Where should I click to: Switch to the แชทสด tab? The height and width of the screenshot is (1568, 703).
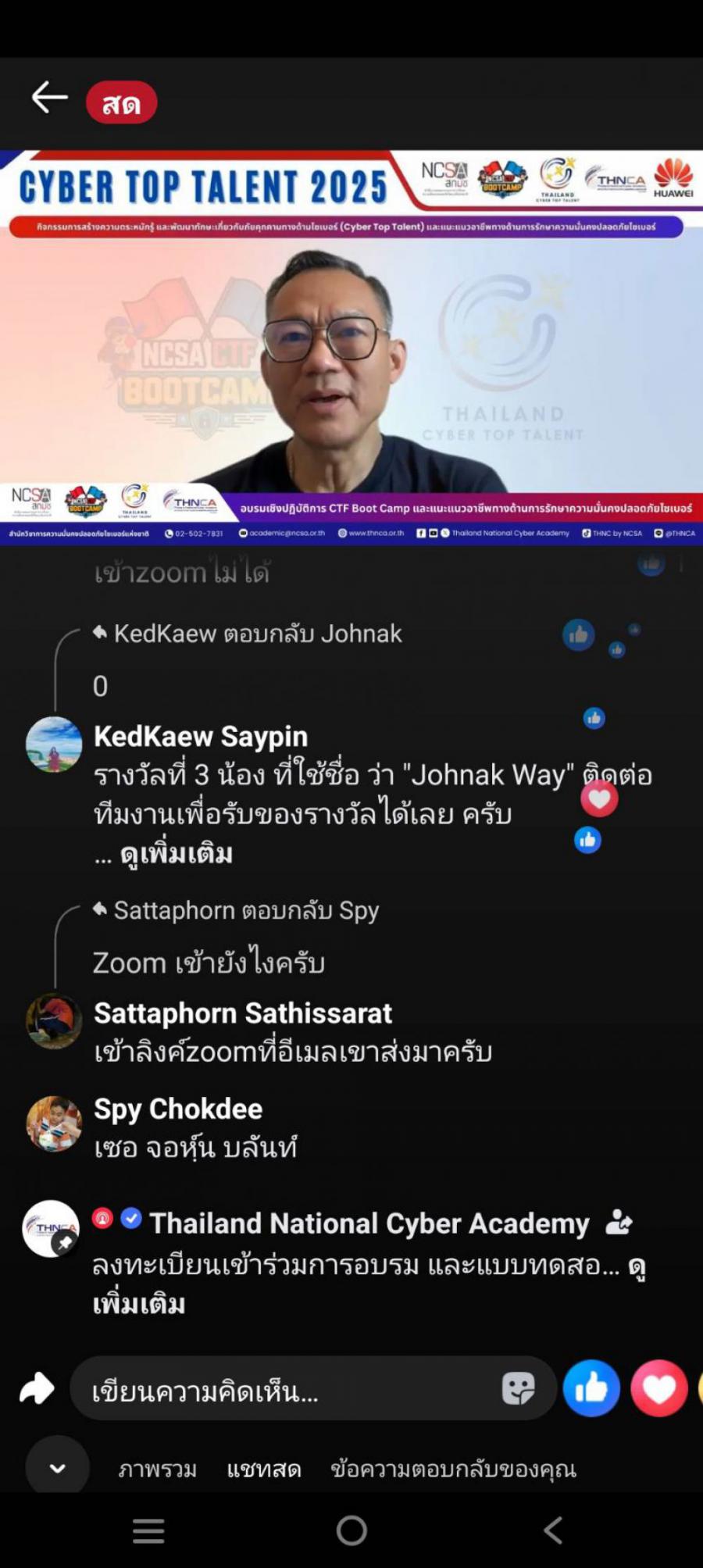(263, 1470)
